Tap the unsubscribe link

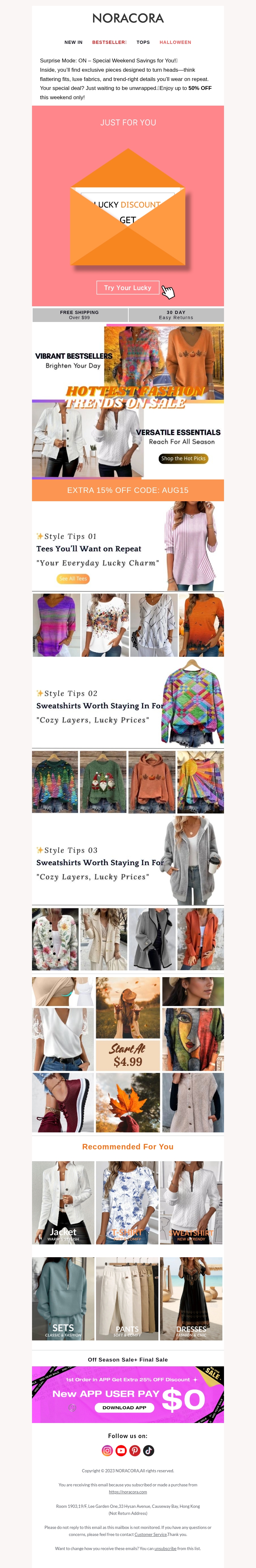click(x=165, y=1548)
